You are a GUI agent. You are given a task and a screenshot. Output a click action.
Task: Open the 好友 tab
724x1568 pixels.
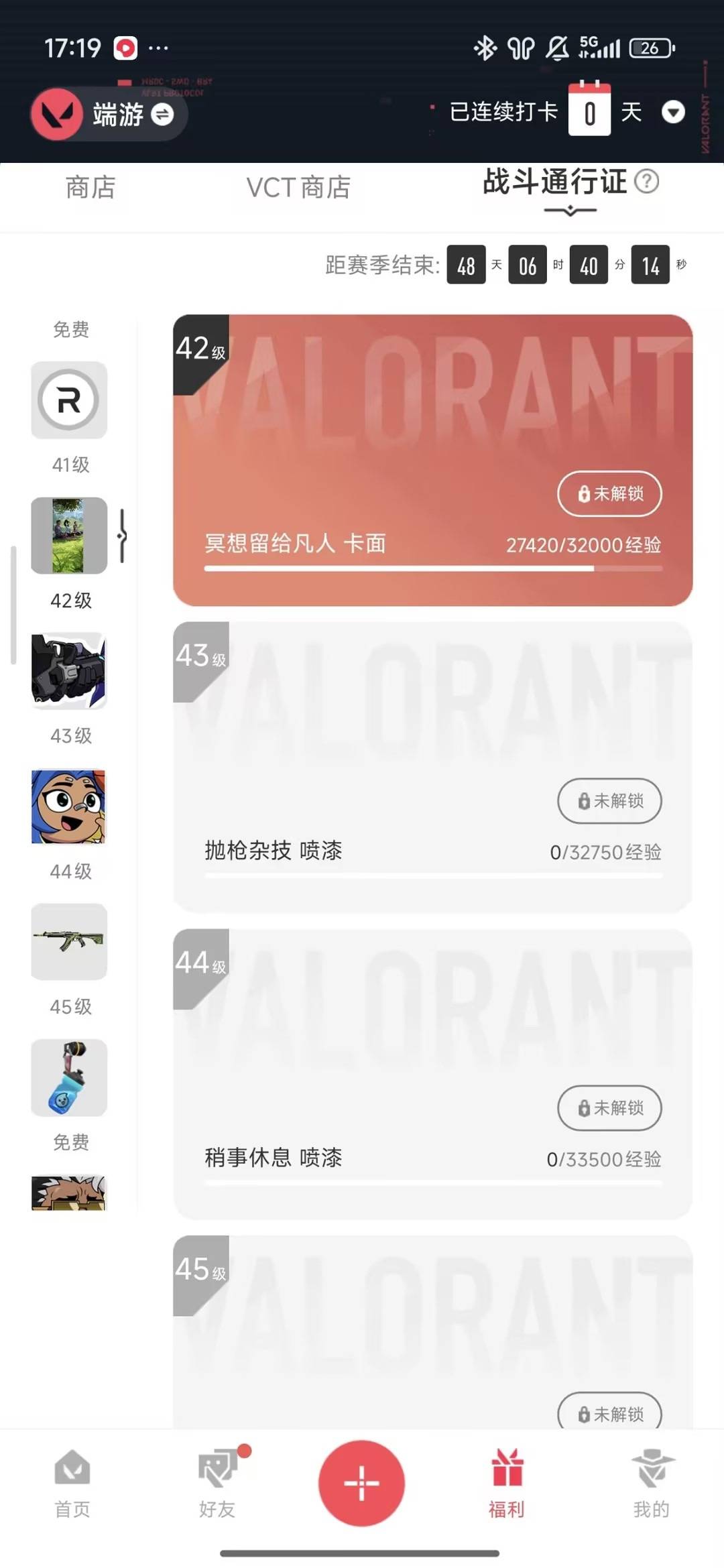coord(217,1483)
